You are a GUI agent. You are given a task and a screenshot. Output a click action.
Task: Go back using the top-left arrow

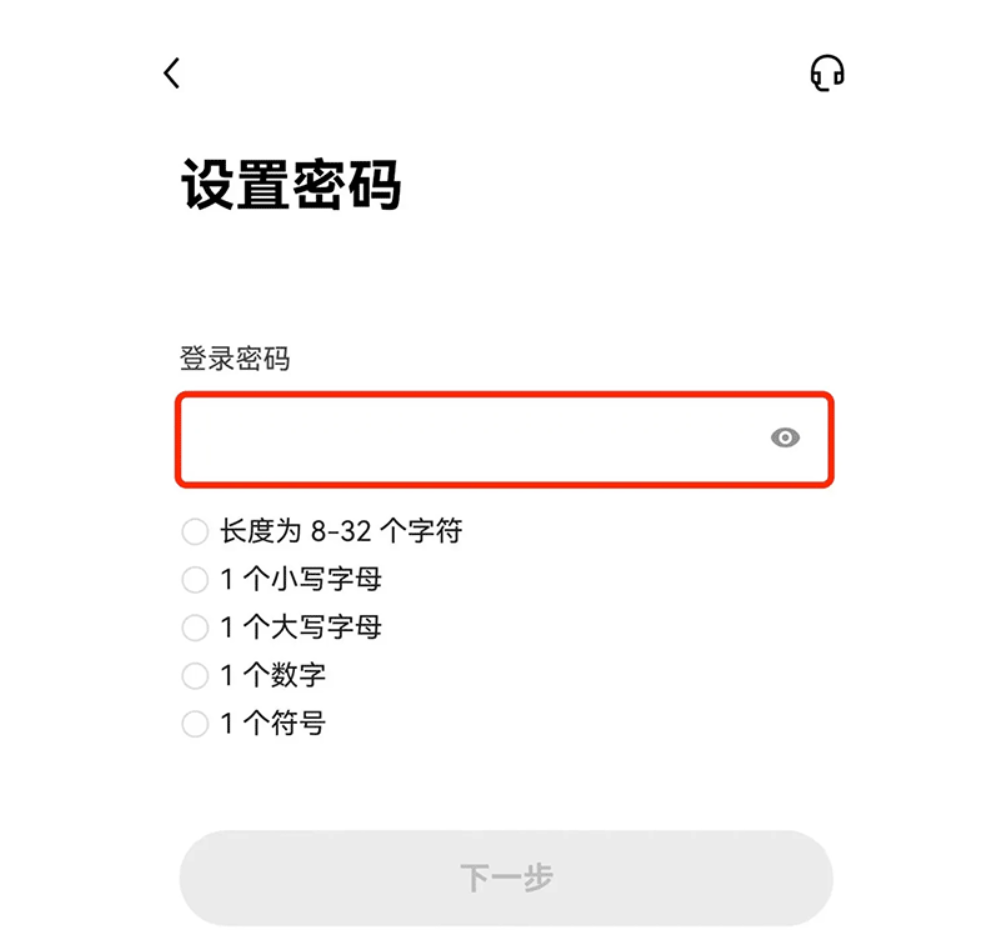pyautogui.click(x=172, y=73)
